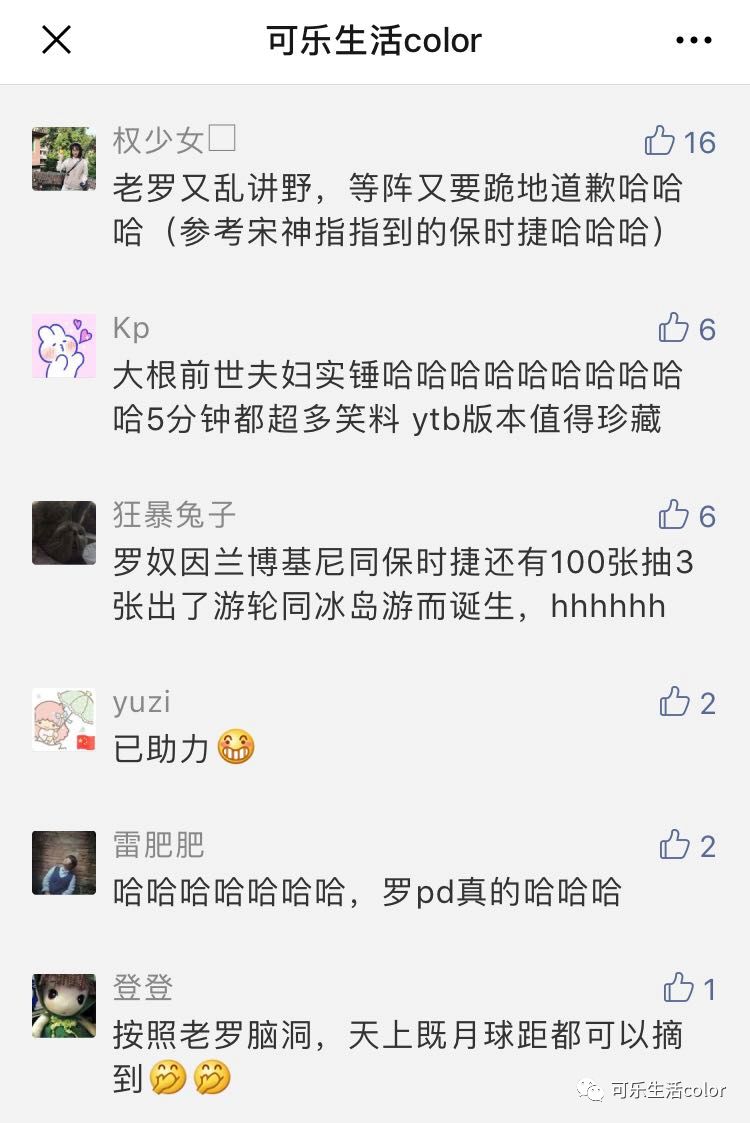Like 雷肥肥's comment
The height and width of the screenshot is (1123, 750).
(x=675, y=846)
